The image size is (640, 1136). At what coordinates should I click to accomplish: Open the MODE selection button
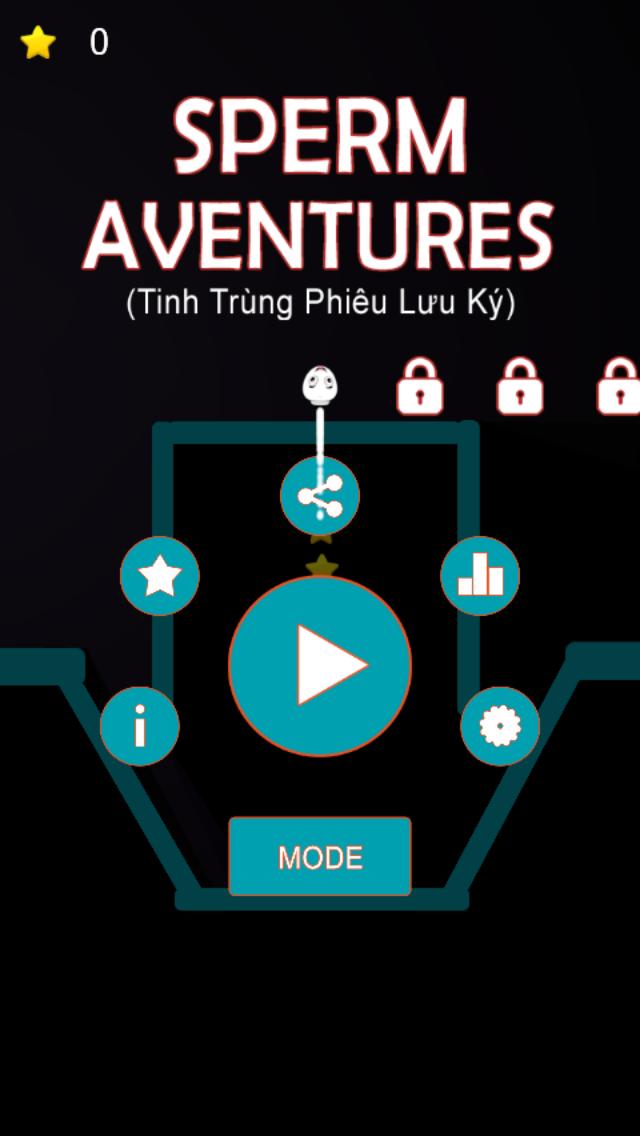pyautogui.click(x=320, y=857)
